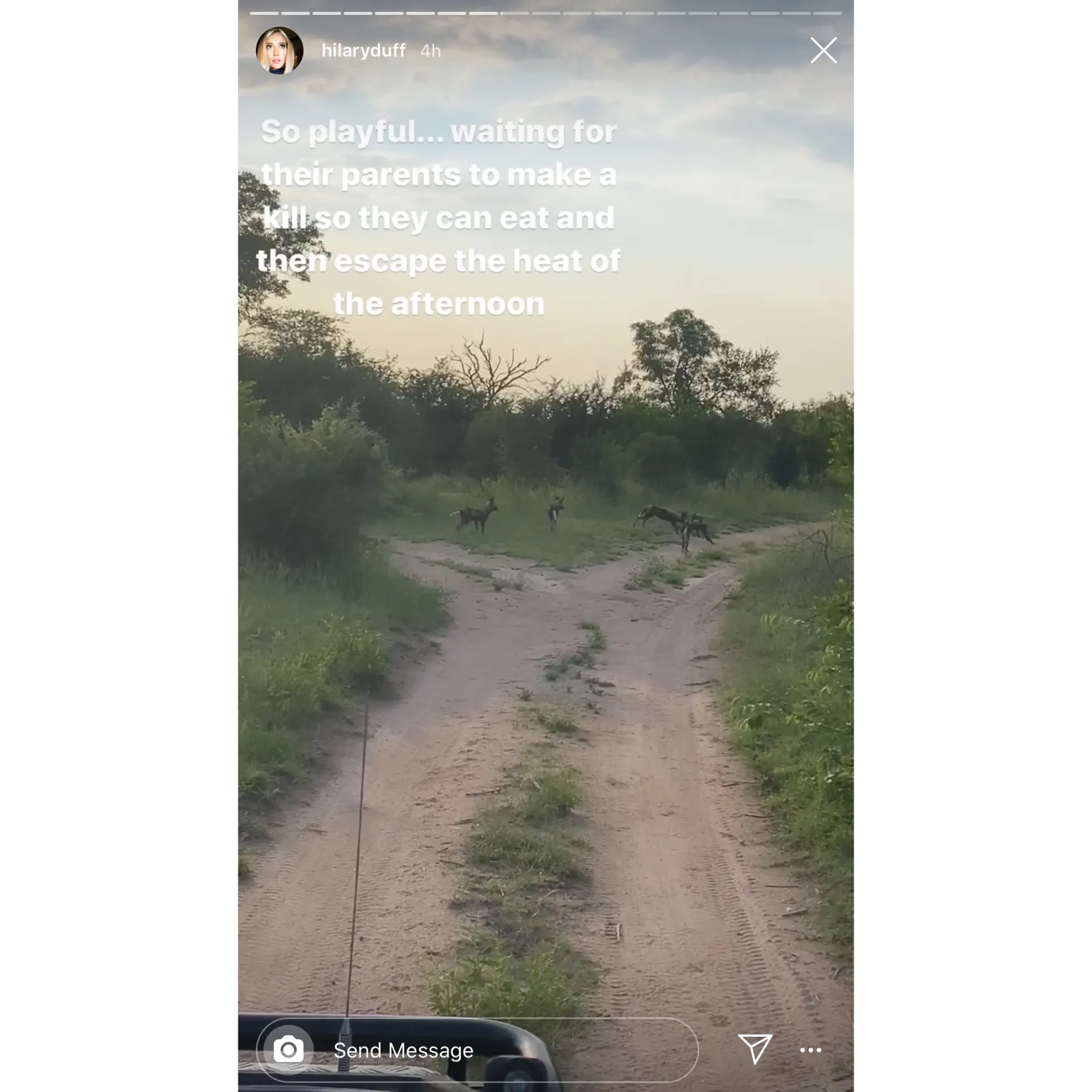Tap the Send Message field
The width and height of the screenshot is (1092, 1092).
coord(484,1050)
